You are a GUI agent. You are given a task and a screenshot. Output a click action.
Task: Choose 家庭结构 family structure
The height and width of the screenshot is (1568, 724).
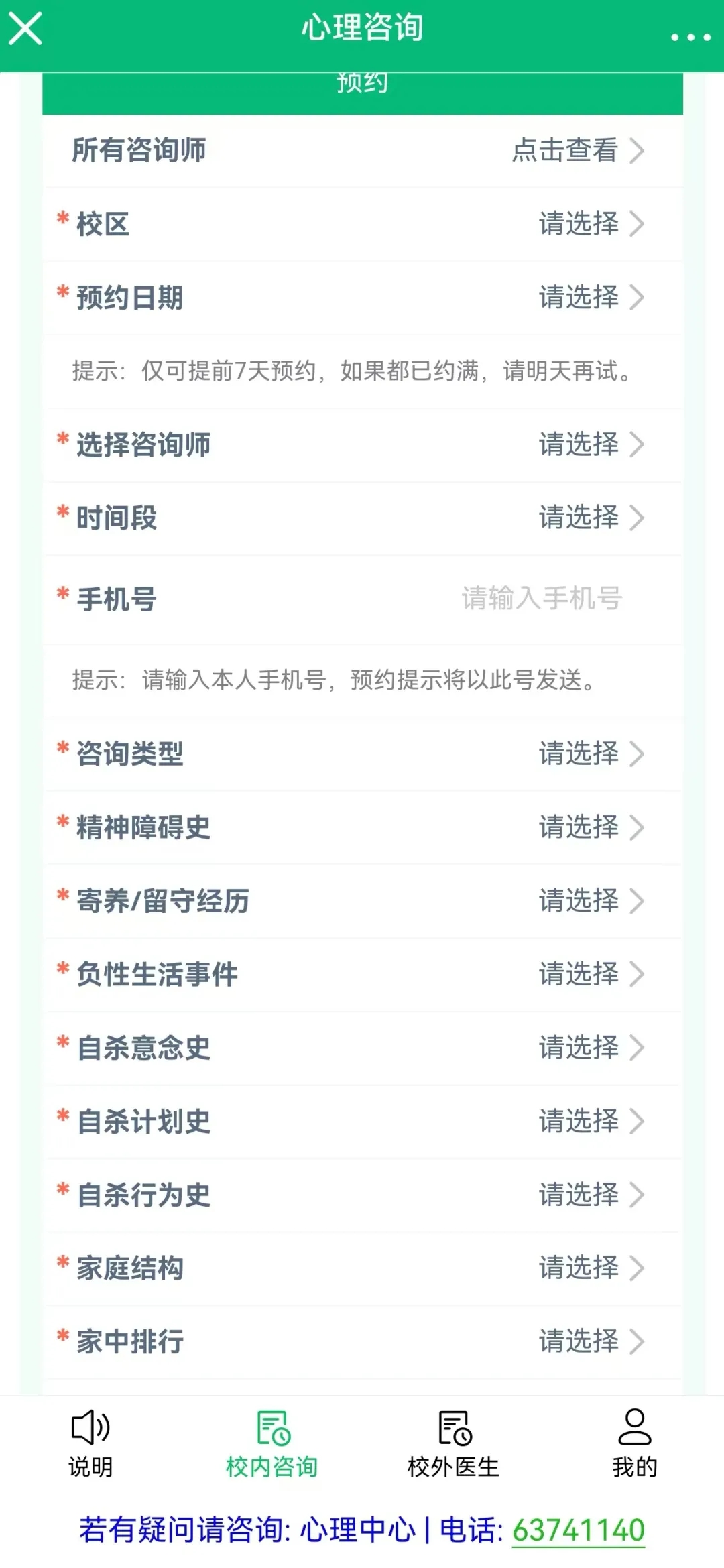(x=590, y=1268)
